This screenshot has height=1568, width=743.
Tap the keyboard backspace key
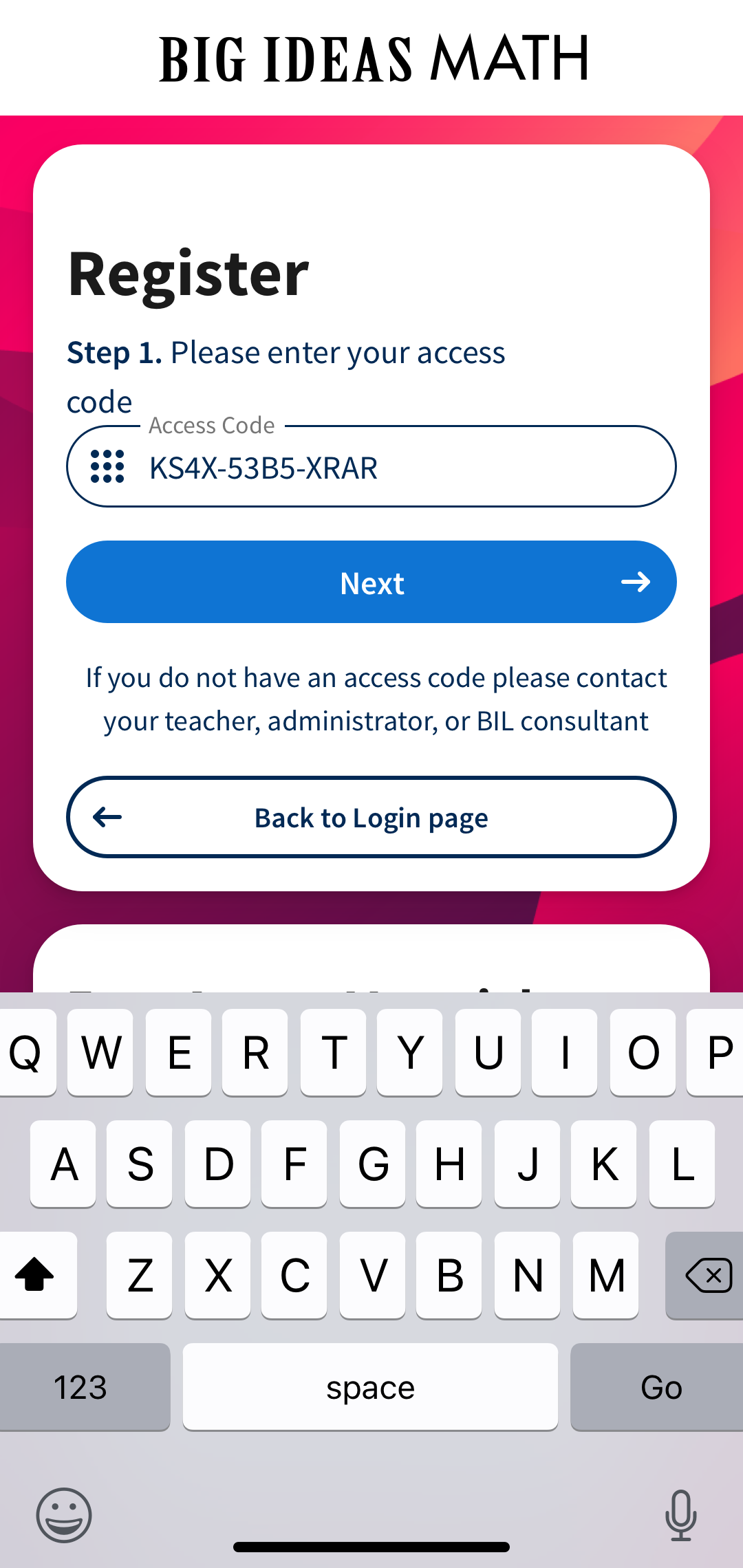pyautogui.click(x=707, y=1276)
